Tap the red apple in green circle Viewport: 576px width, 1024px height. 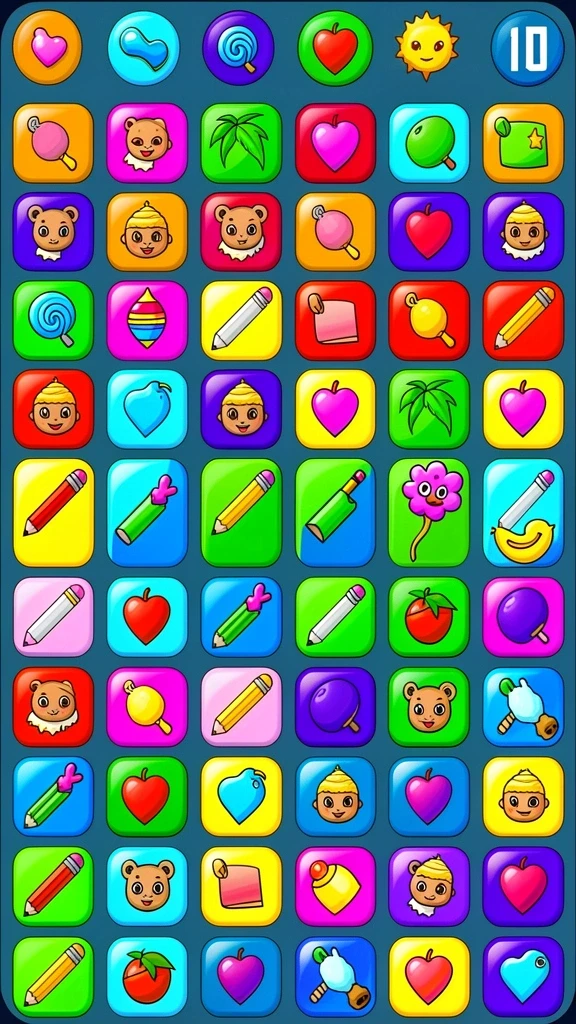point(335,48)
